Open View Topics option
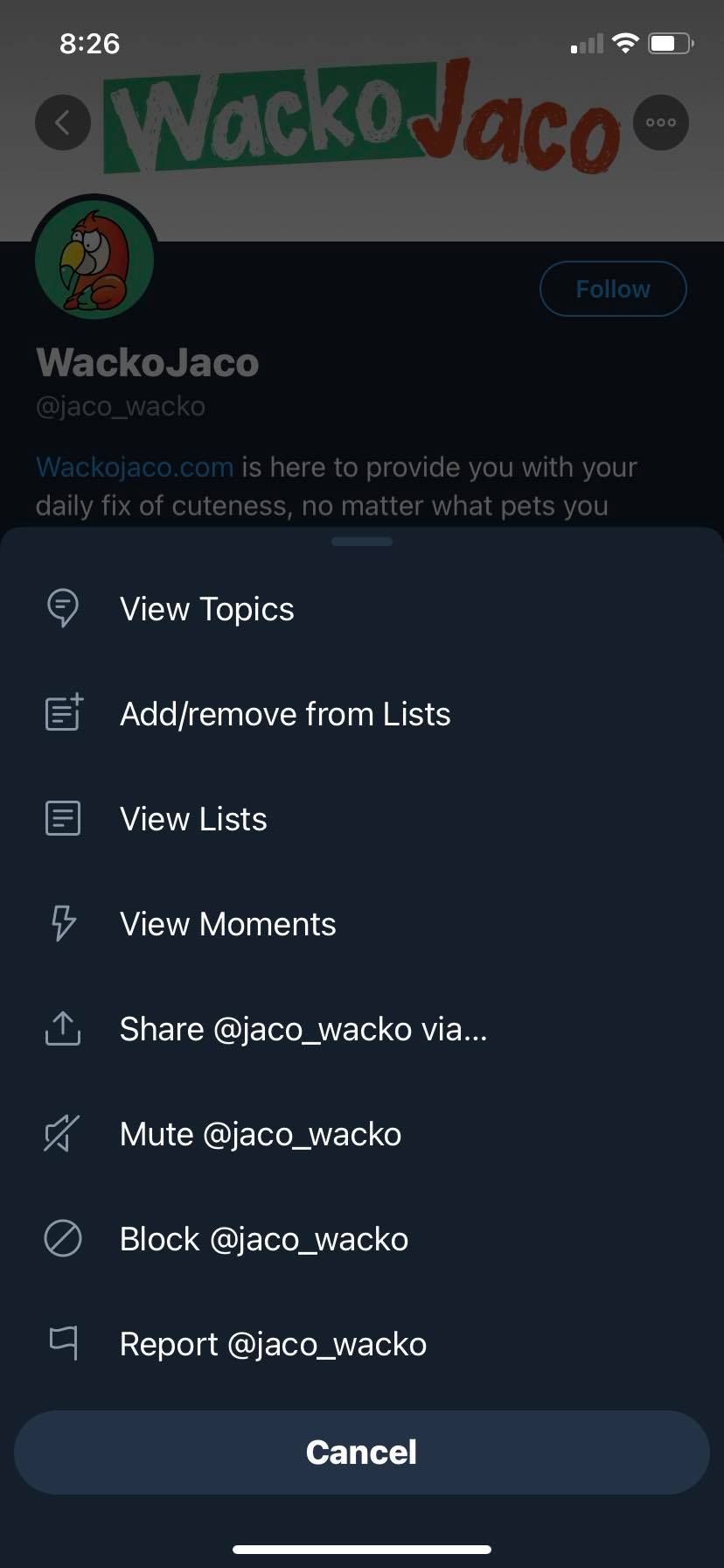The width and height of the screenshot is (724, 1568). (x=207, y=609)
